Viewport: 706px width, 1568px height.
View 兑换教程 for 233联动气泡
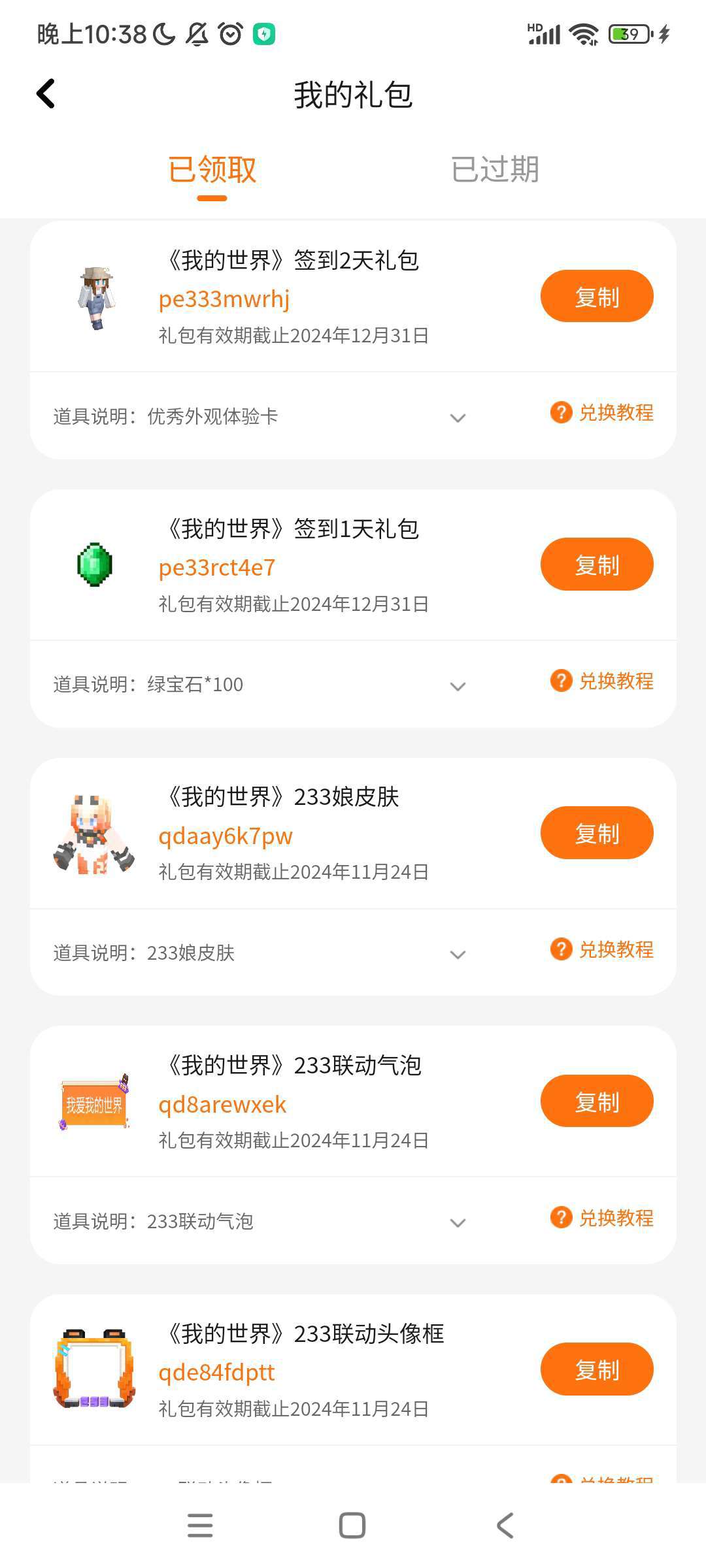pos(602,1218)
